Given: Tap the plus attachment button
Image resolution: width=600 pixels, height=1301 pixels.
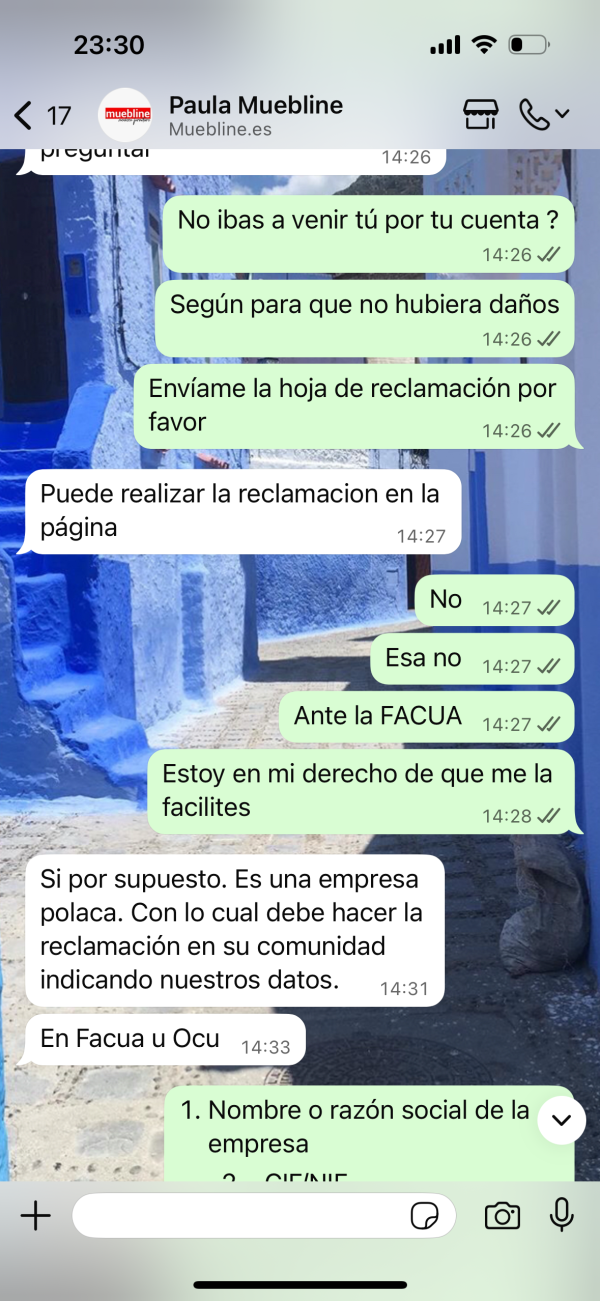Looking at the screenshot, I should click(x=36, y=1215).
